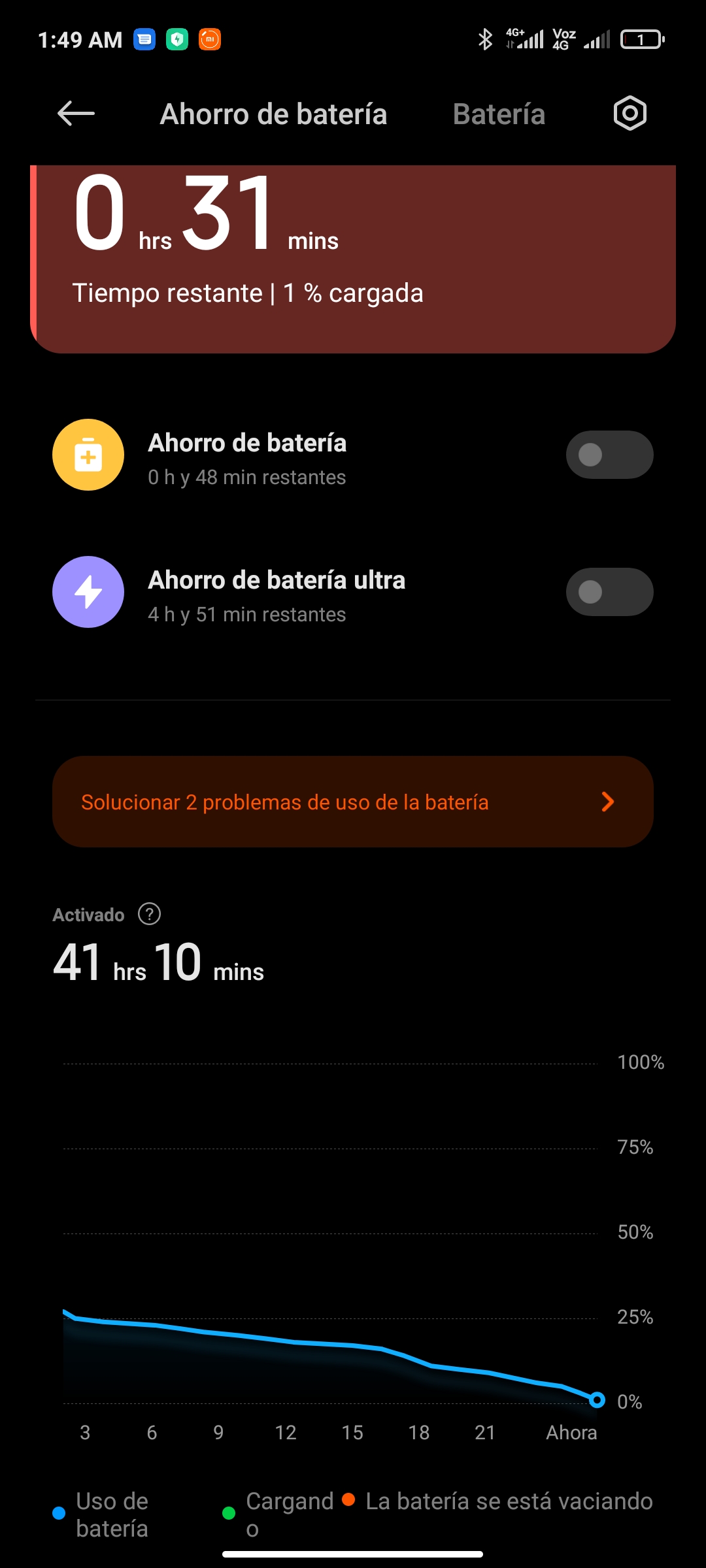This screenshot has height=1568, width=706.
Task: Select the Ahorro de batería tab
Action: [273, 114]
